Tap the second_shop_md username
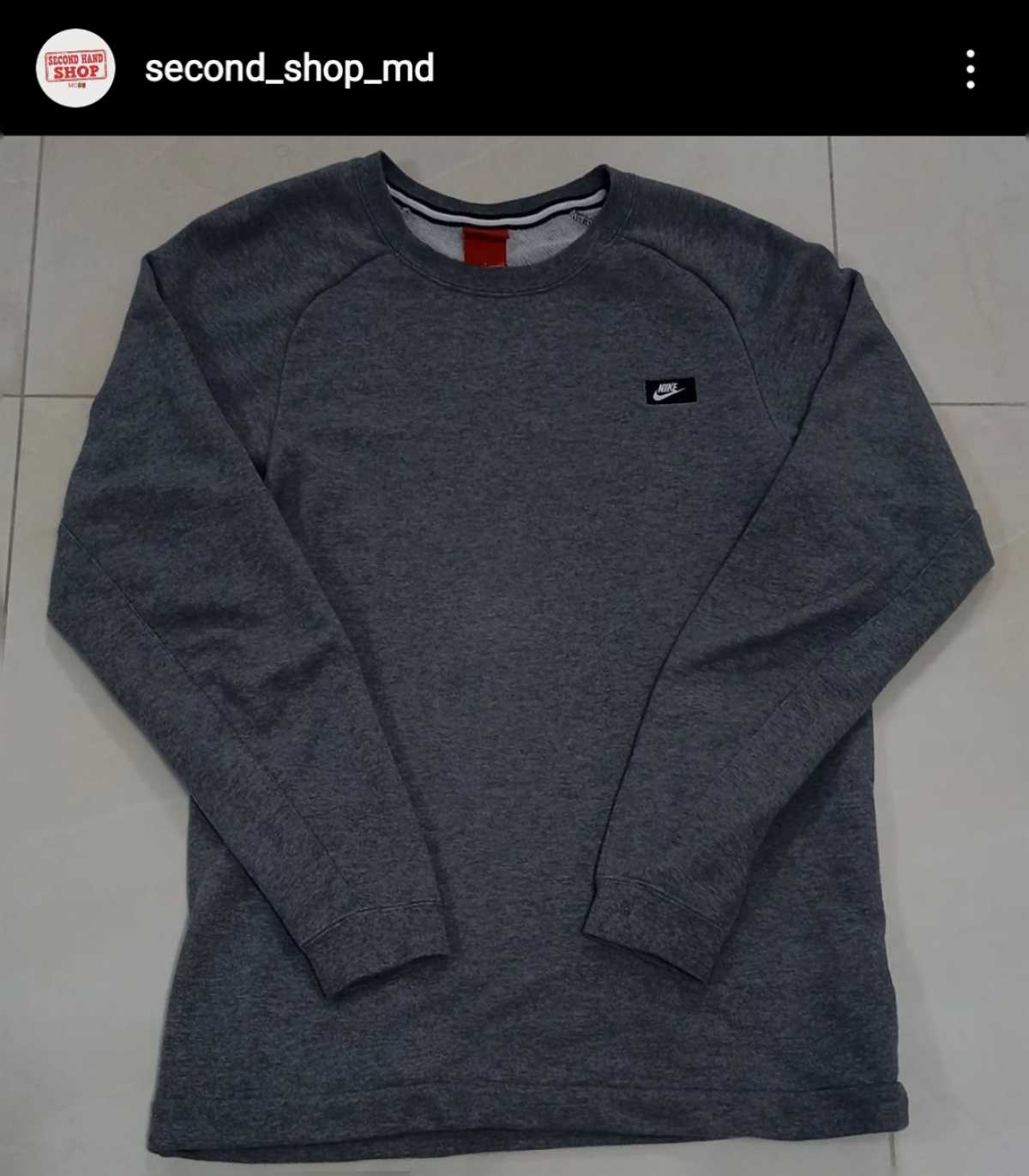 tap(289, 69)
